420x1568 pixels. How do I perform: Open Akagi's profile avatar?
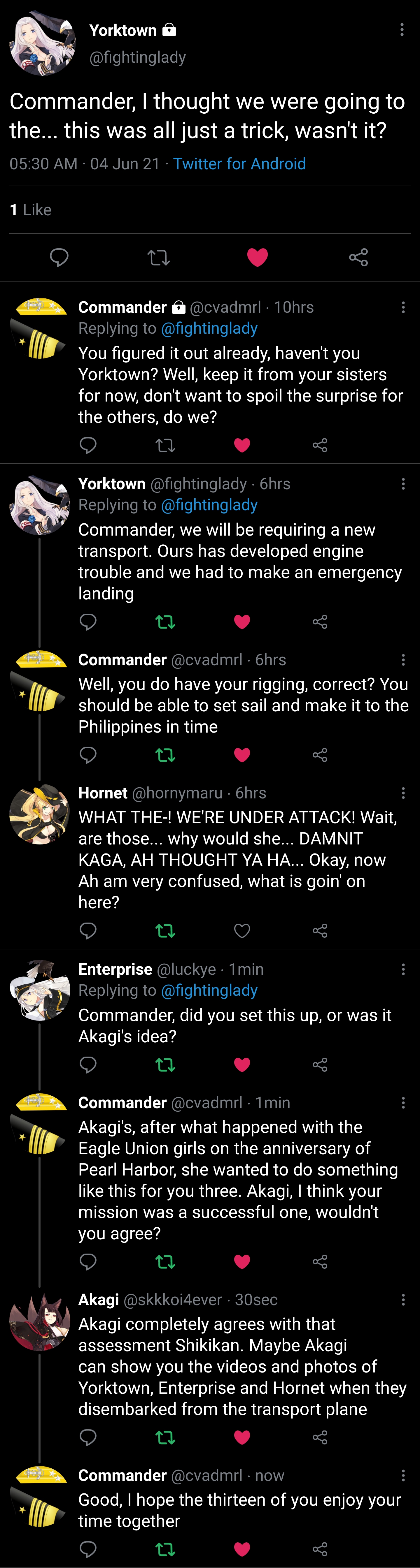coord(40,1321)
